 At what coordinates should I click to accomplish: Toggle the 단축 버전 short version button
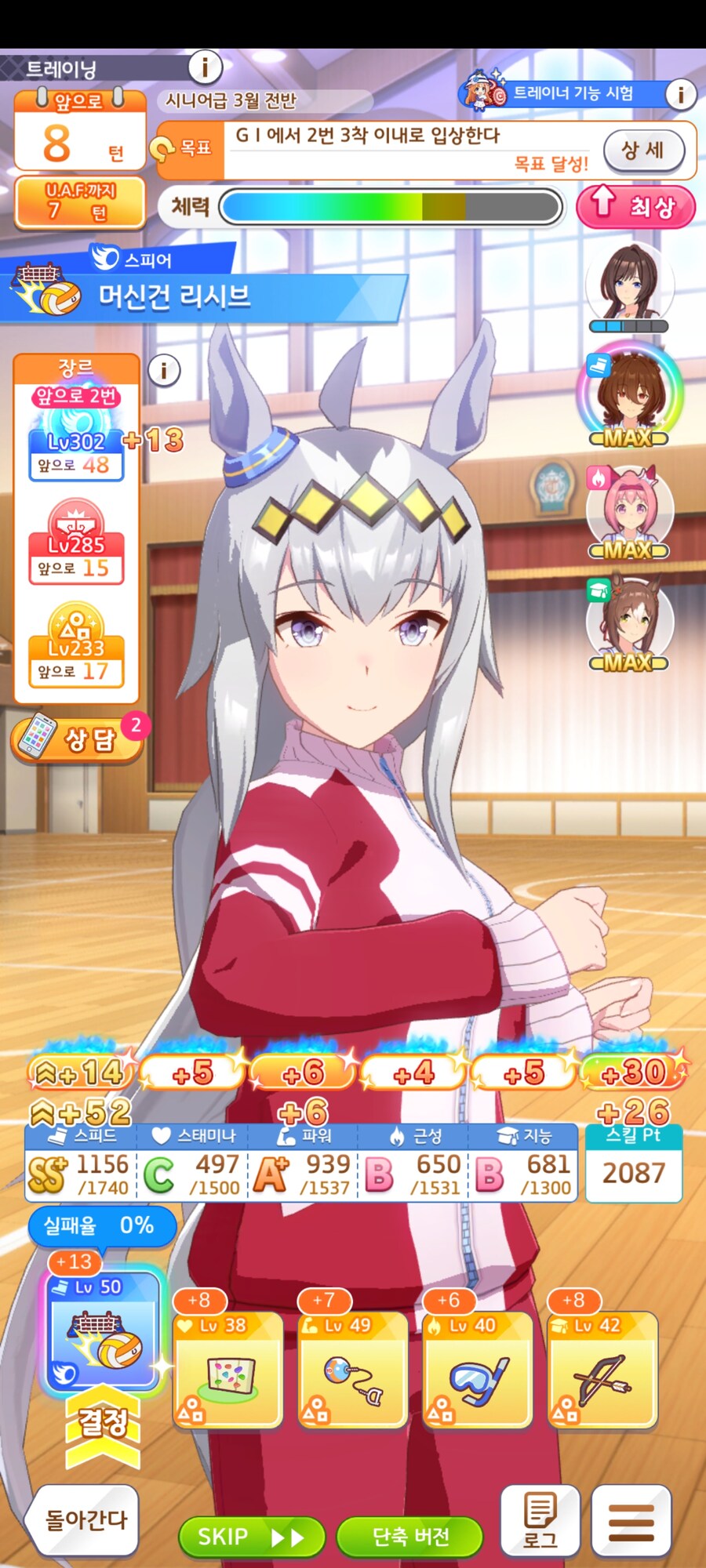click(x=410, y=1537)
